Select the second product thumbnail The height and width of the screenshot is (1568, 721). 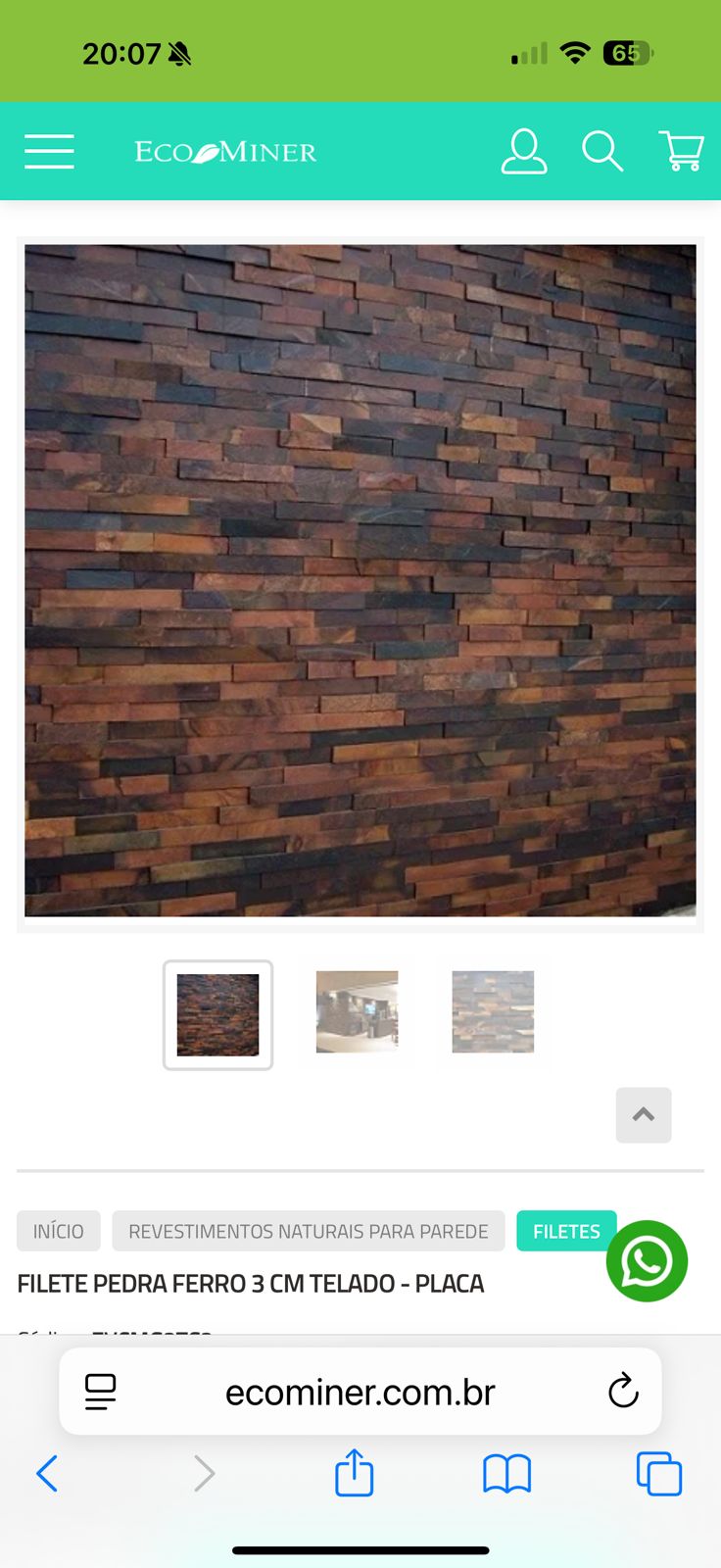point(357,1012)
